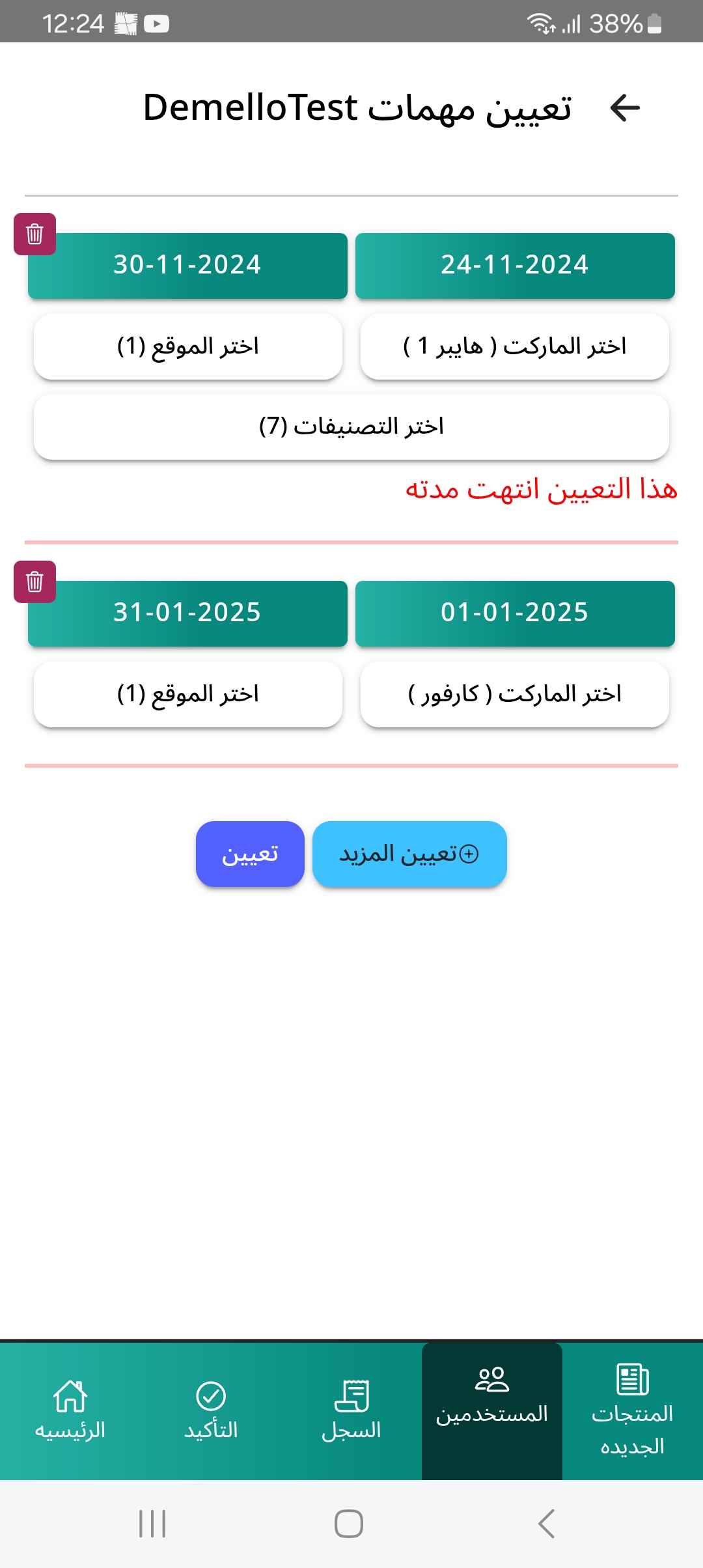Go back using the header arrow
The width and height of the screenshot is (703, 1568).
point(625,107)
